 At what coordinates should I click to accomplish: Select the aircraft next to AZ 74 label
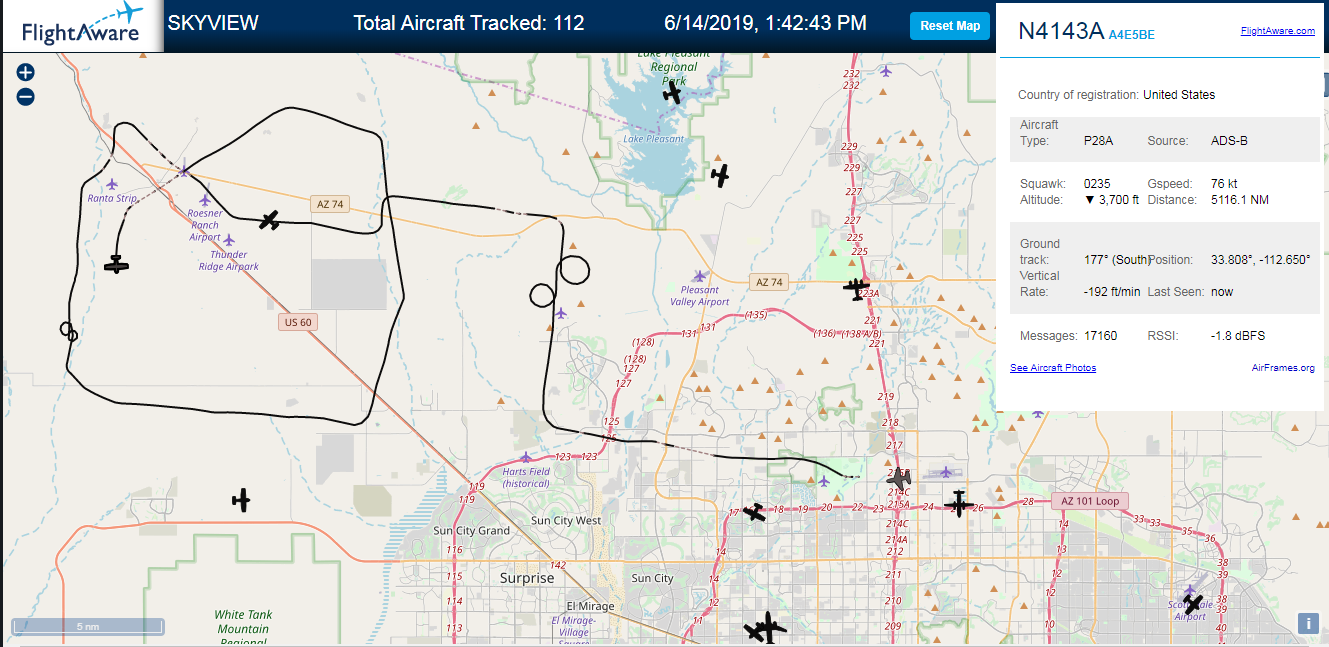click(x=269, y=220)
